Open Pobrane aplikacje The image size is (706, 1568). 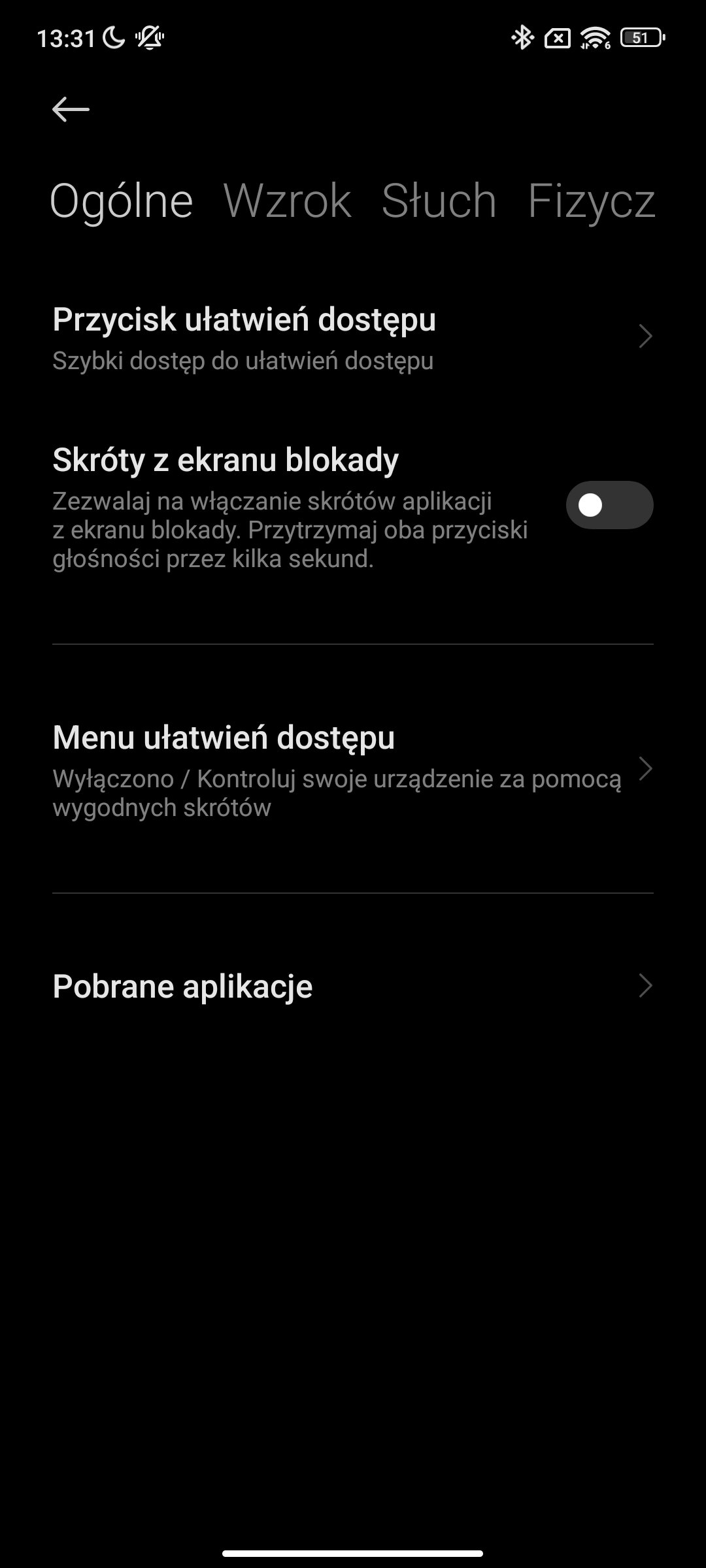click(x=353, y=986)
